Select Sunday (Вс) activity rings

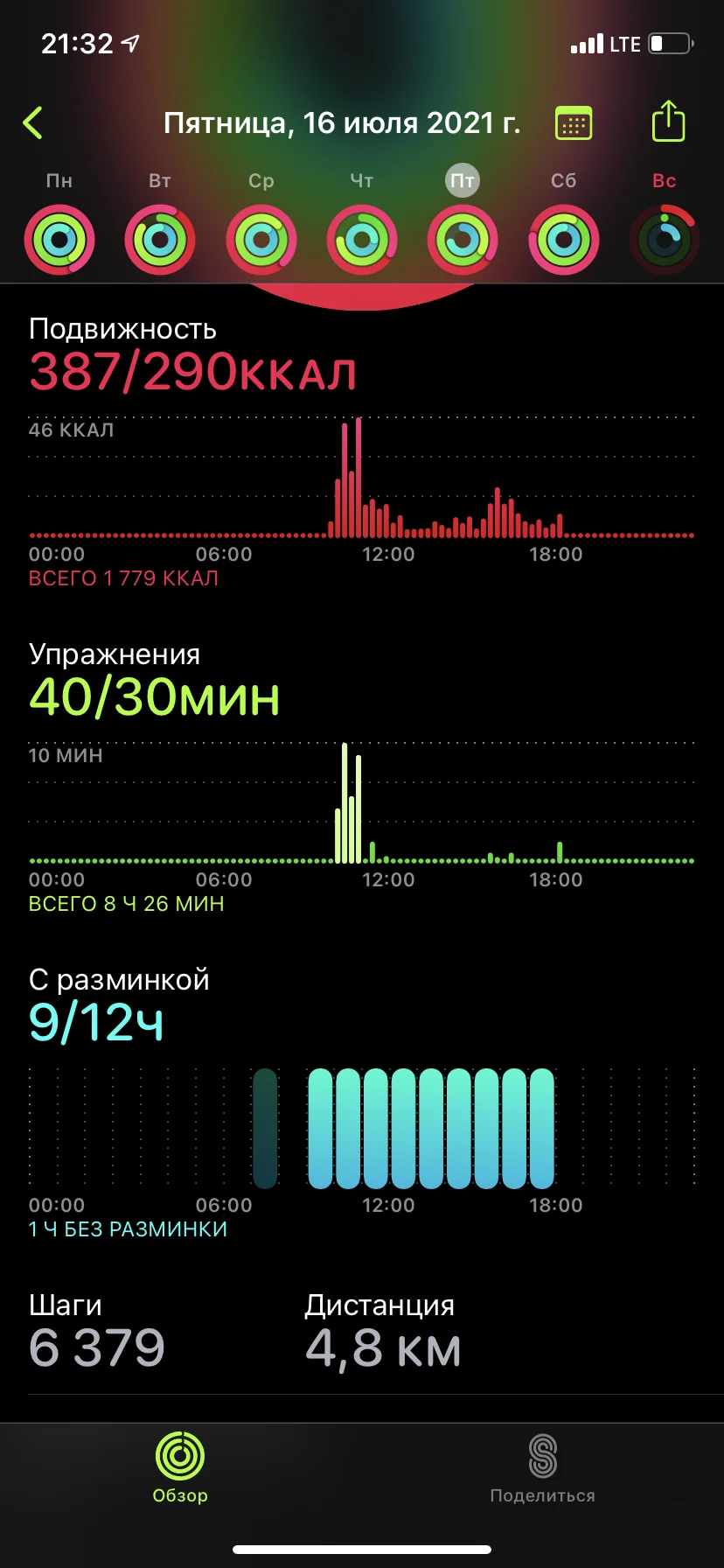(x=665, y=239)
